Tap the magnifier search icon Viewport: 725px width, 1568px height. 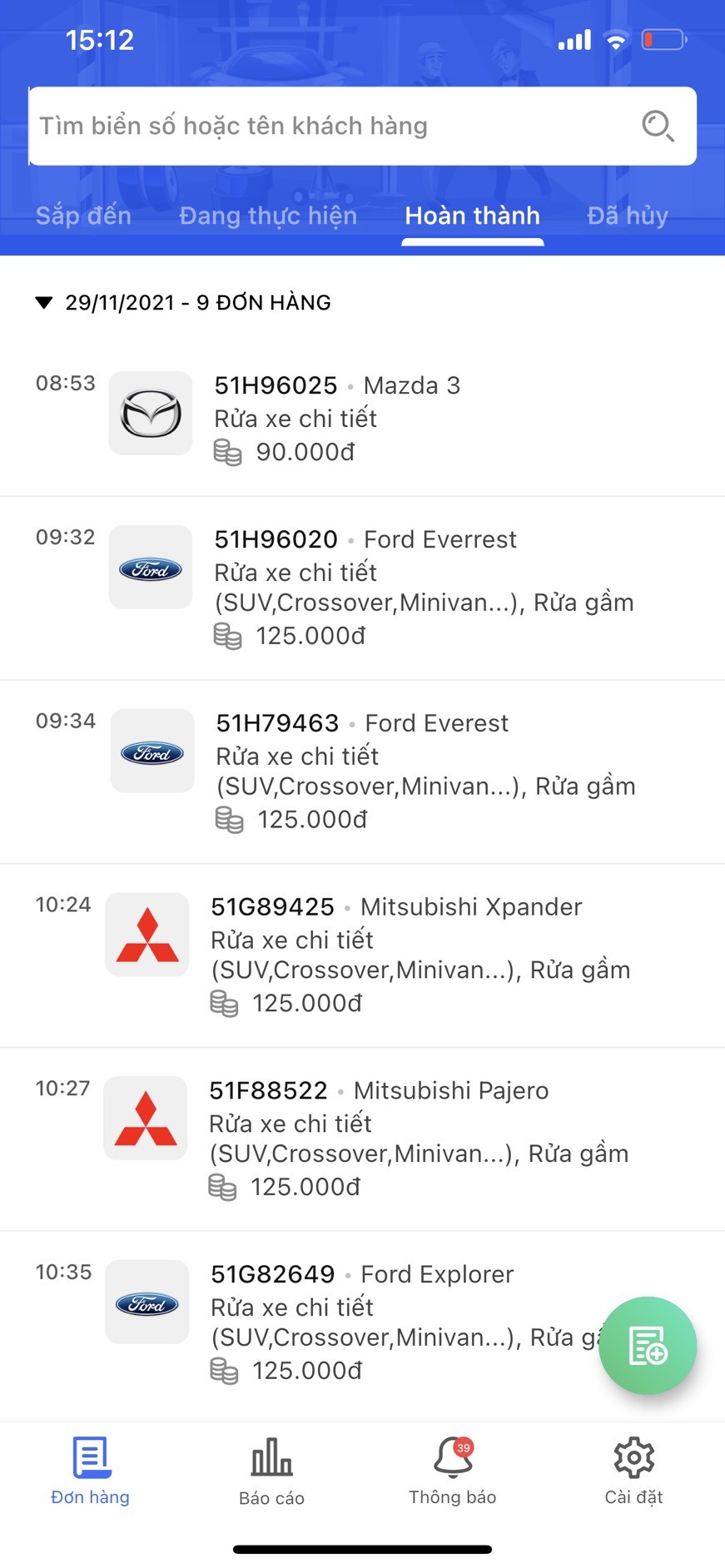pyautogui.click(x=658, y=127)
